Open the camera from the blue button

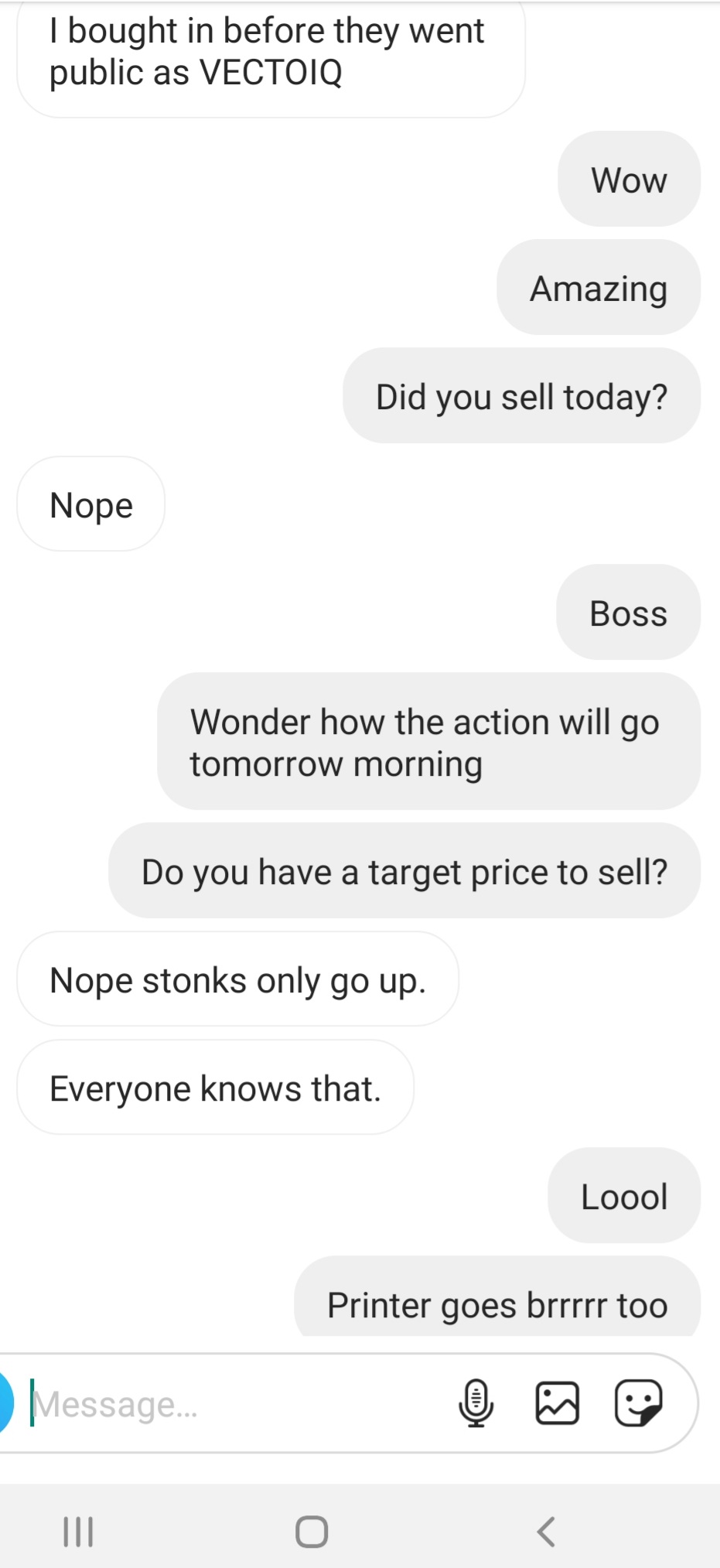click(5, 1402)
